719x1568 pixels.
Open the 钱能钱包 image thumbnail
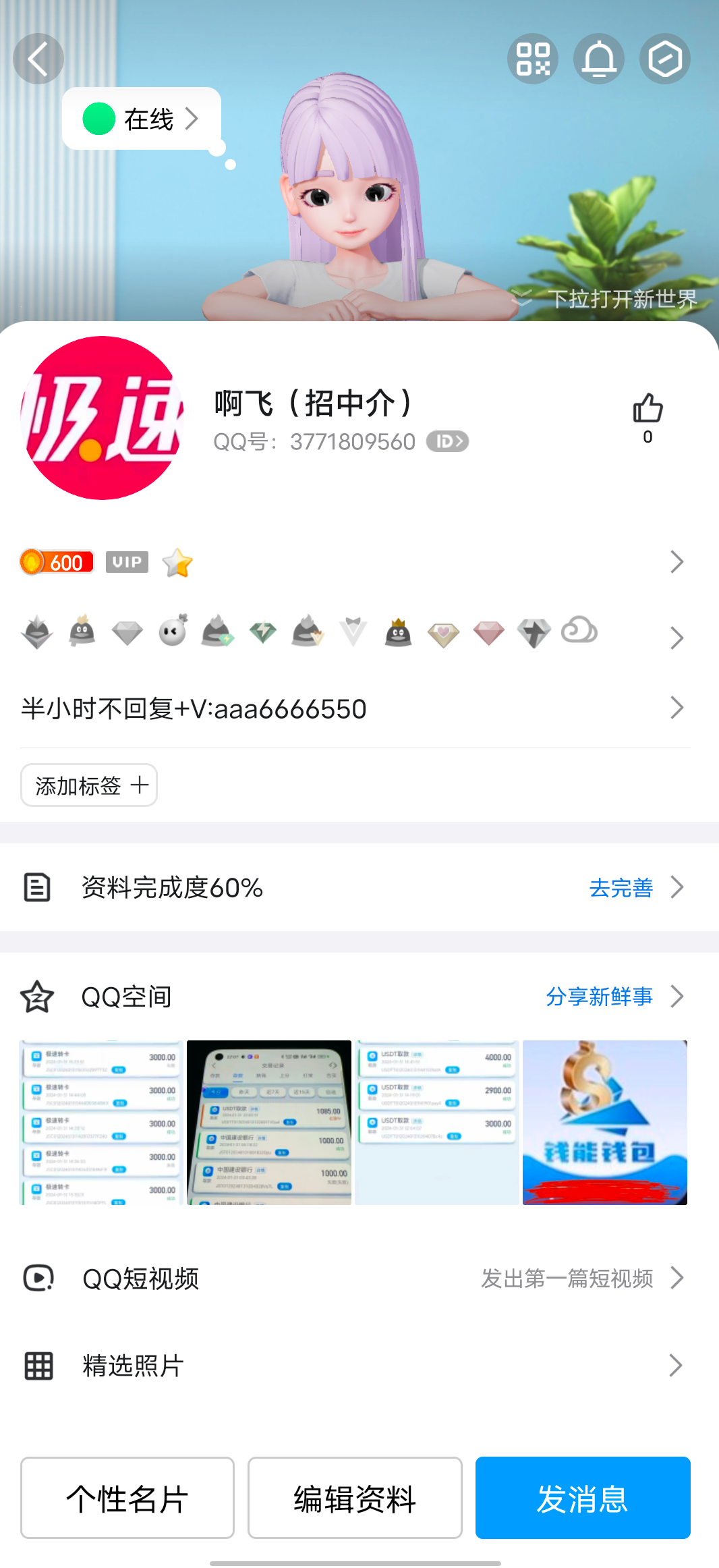(604, 1121)
